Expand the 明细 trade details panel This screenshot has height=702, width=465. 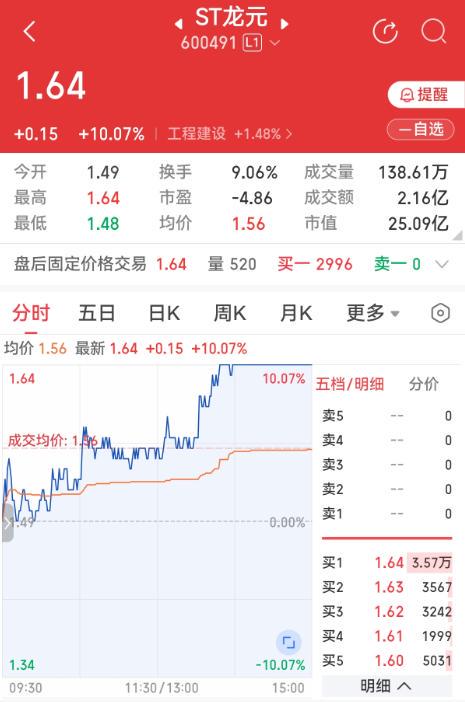click(386, 686)
